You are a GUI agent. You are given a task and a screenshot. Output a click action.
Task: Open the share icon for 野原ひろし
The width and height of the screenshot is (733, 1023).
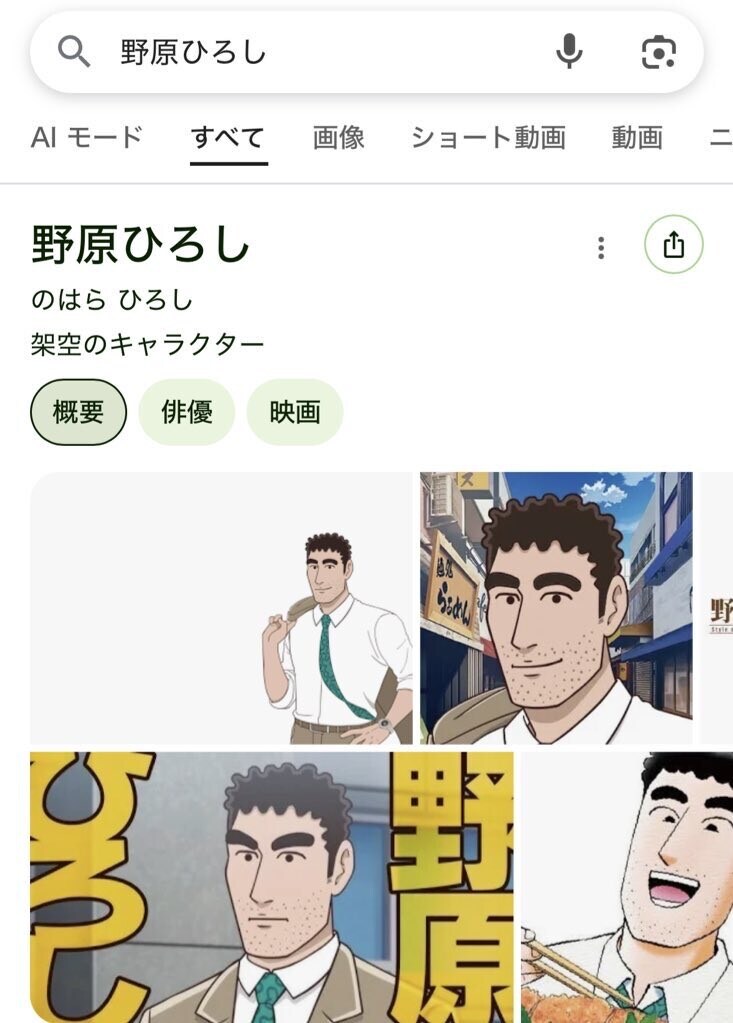(675, 244)
